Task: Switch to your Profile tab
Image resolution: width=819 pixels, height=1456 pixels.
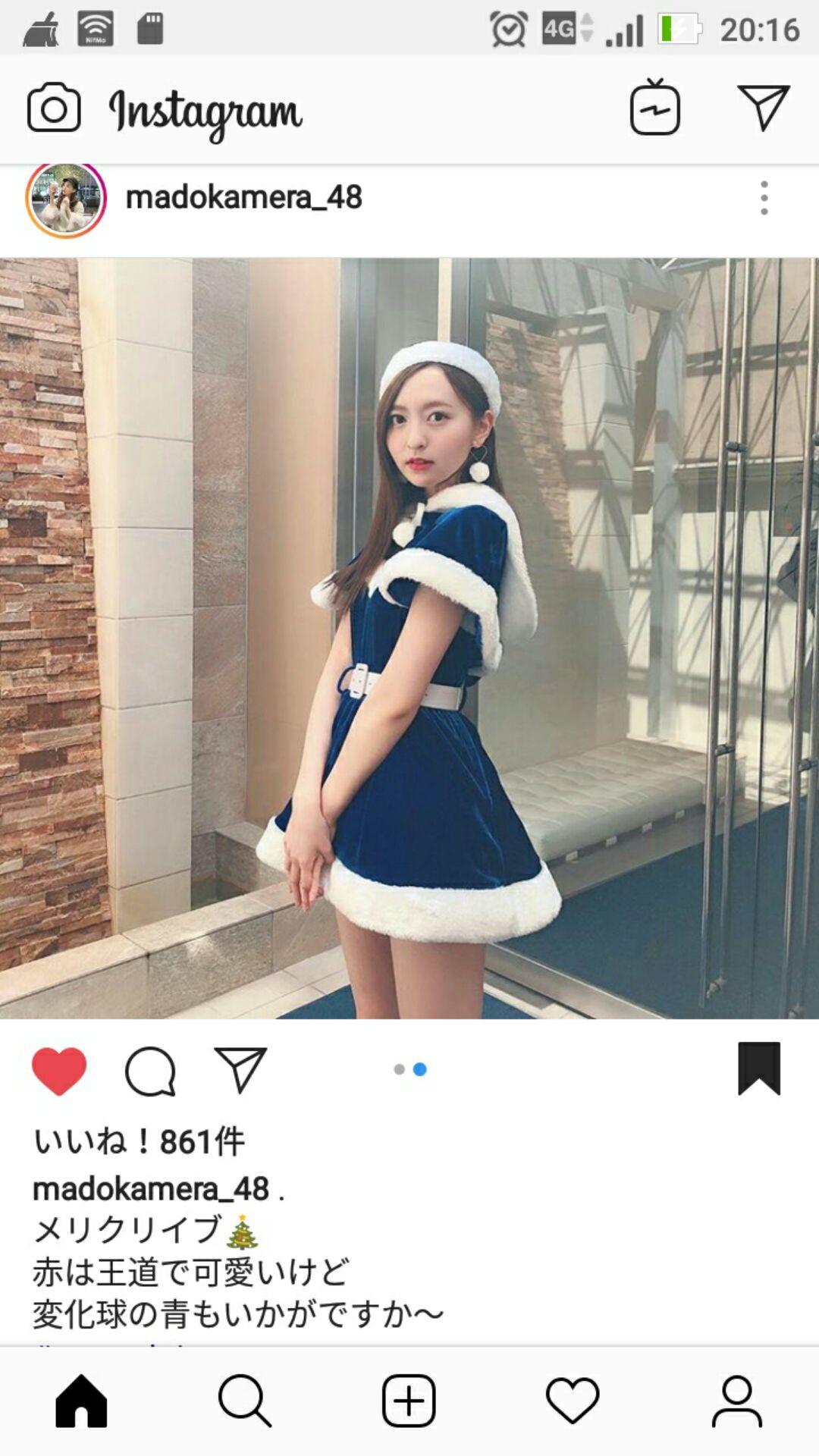Action: tap(736, 1401)
